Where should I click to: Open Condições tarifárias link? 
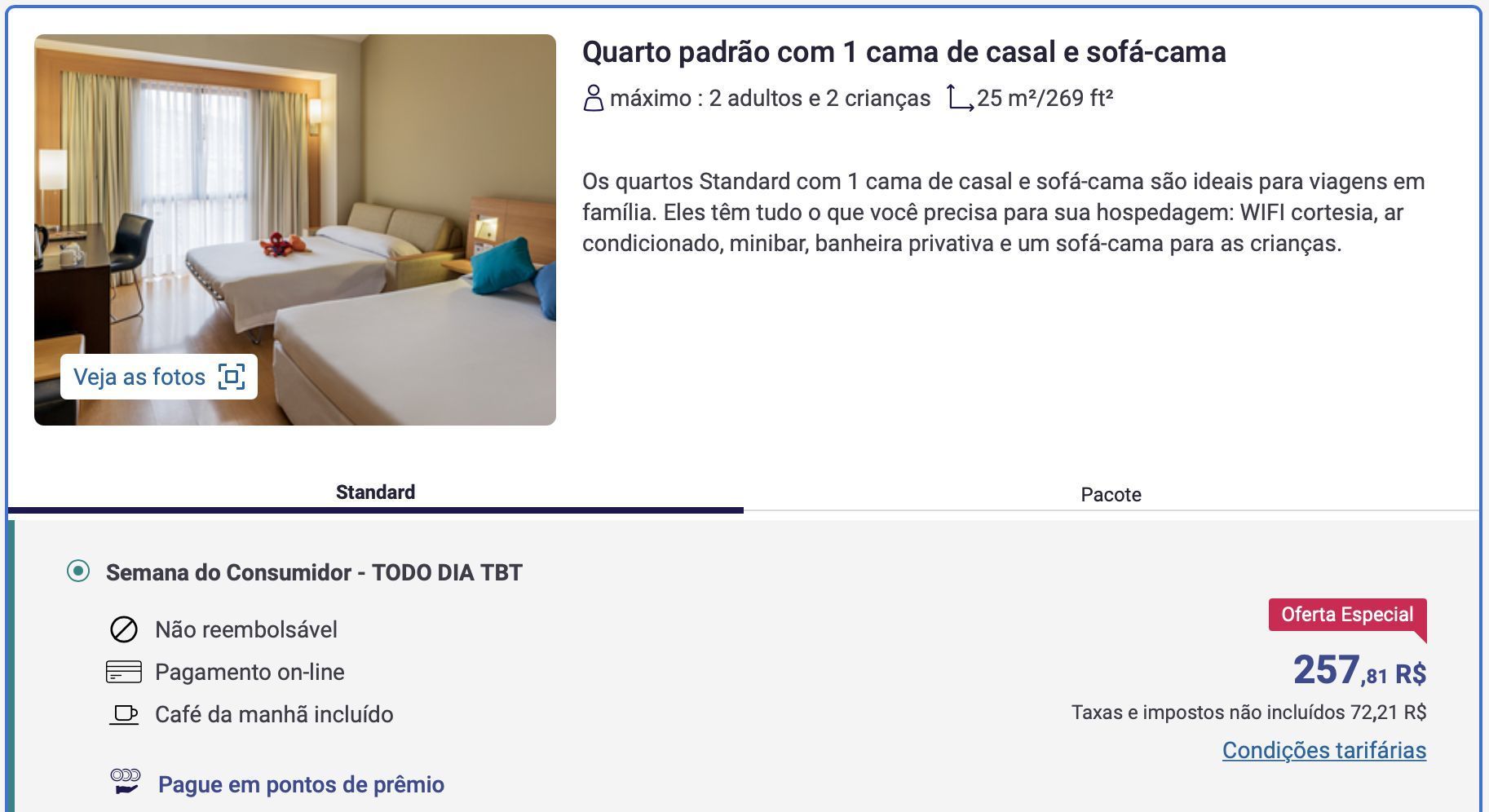coord(1323,750)
